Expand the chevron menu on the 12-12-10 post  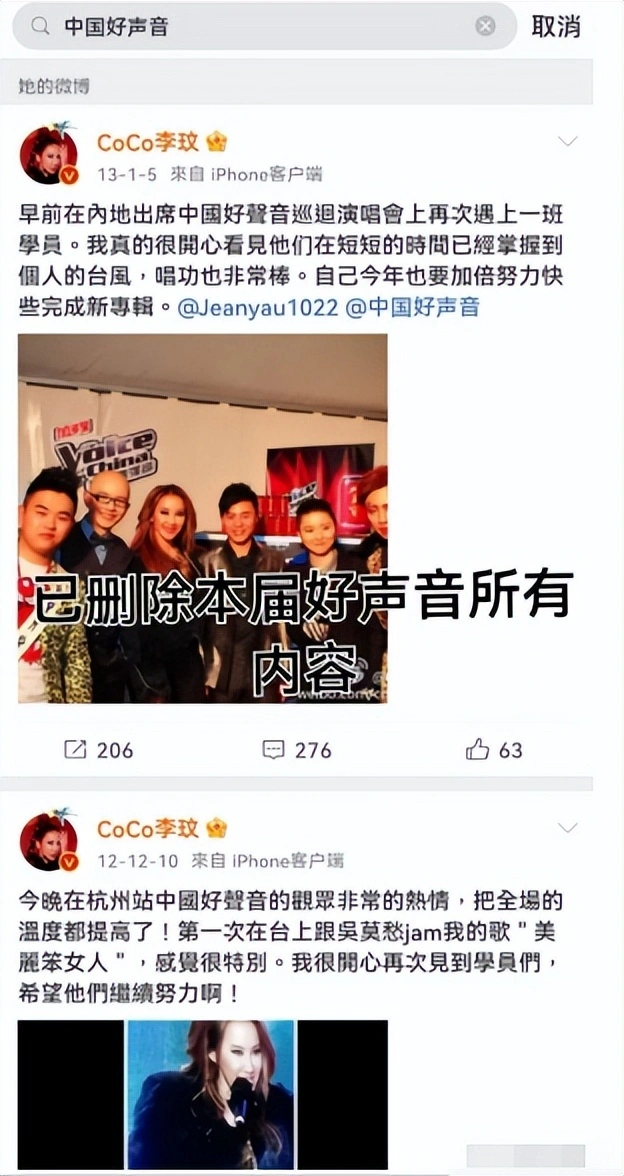(x=567, y=828)
